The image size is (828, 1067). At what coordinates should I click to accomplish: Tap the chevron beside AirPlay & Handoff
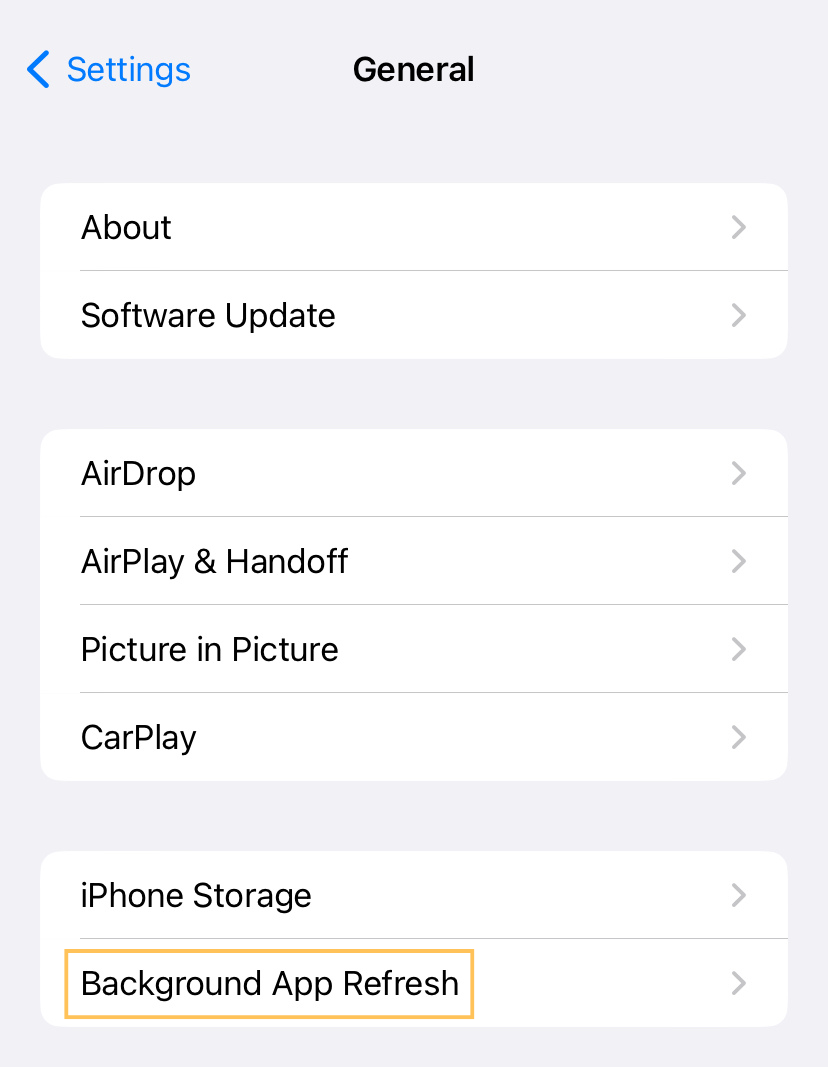point(739,561)
